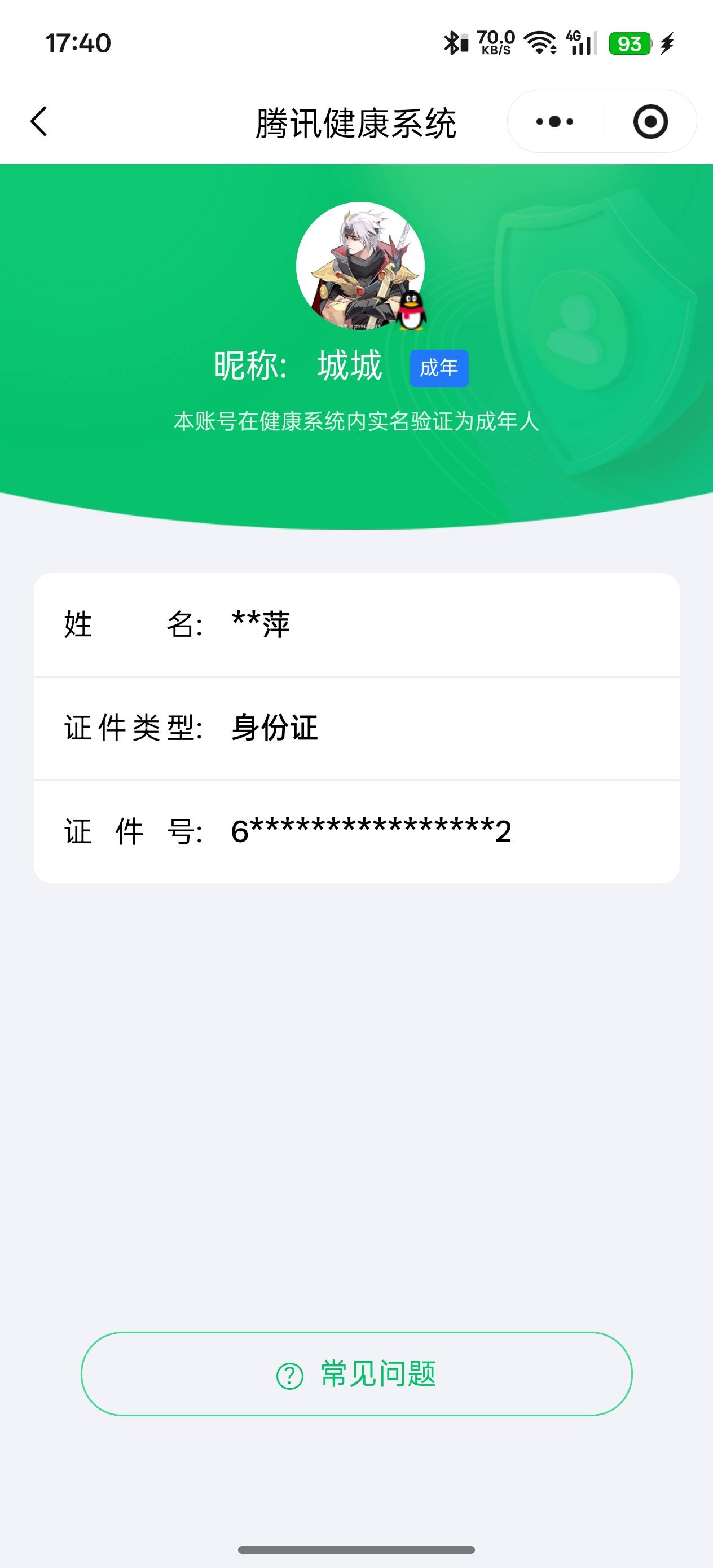Expand the 证件类型 row details
This screenshot has height=1568, width=713.
[356, 728]
